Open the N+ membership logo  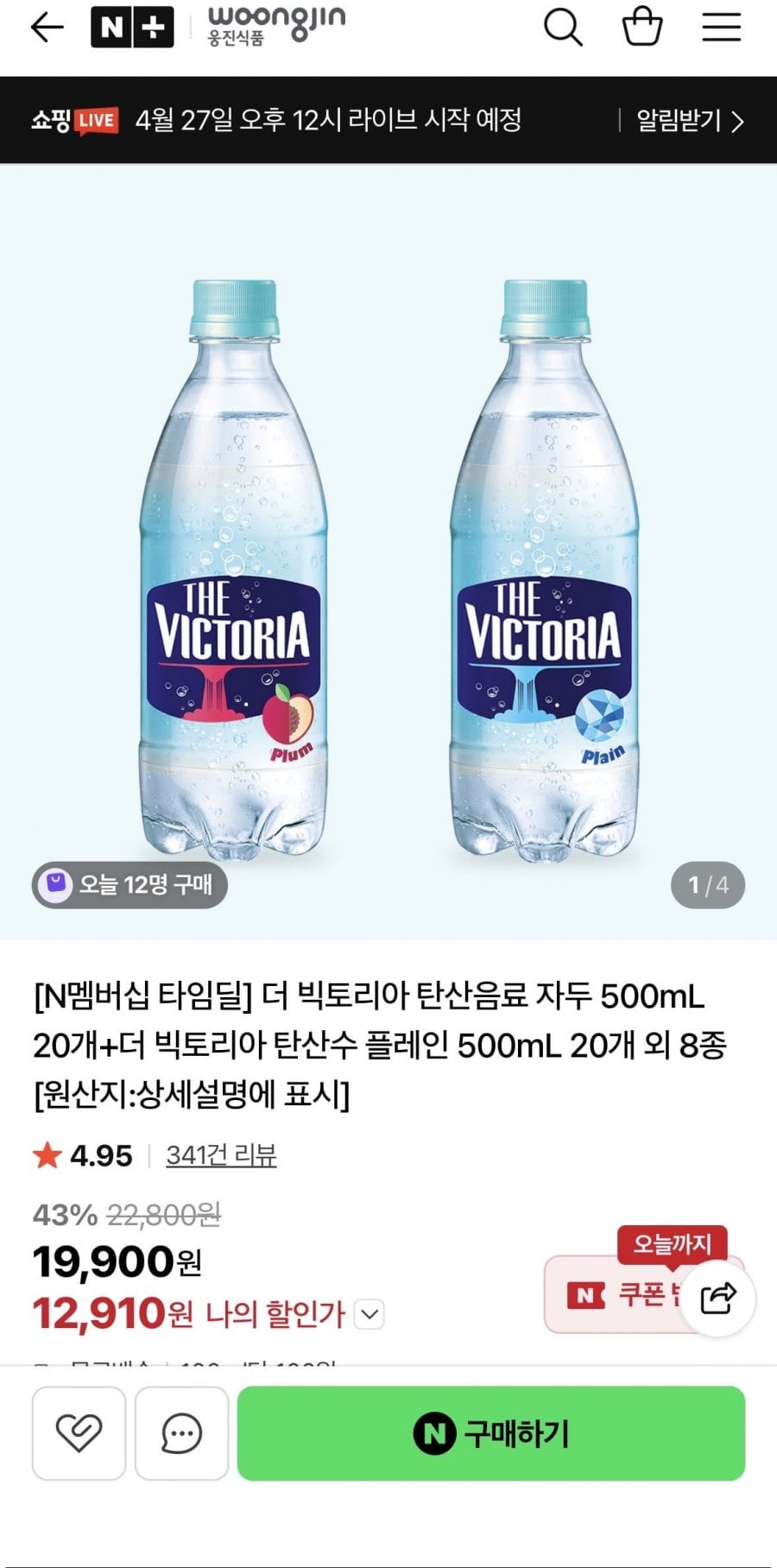132,28
